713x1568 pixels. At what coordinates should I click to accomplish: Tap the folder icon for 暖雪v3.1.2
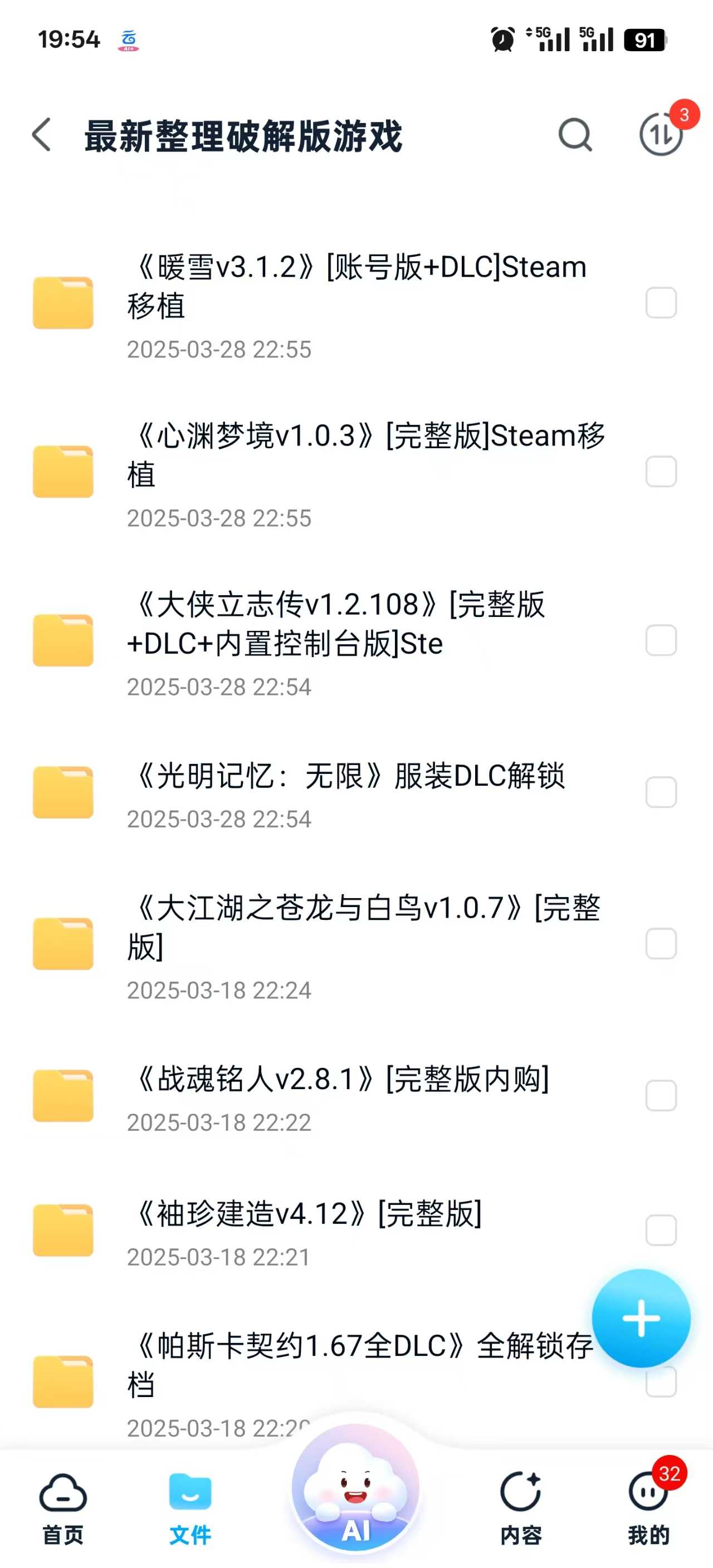pos(64,301)
